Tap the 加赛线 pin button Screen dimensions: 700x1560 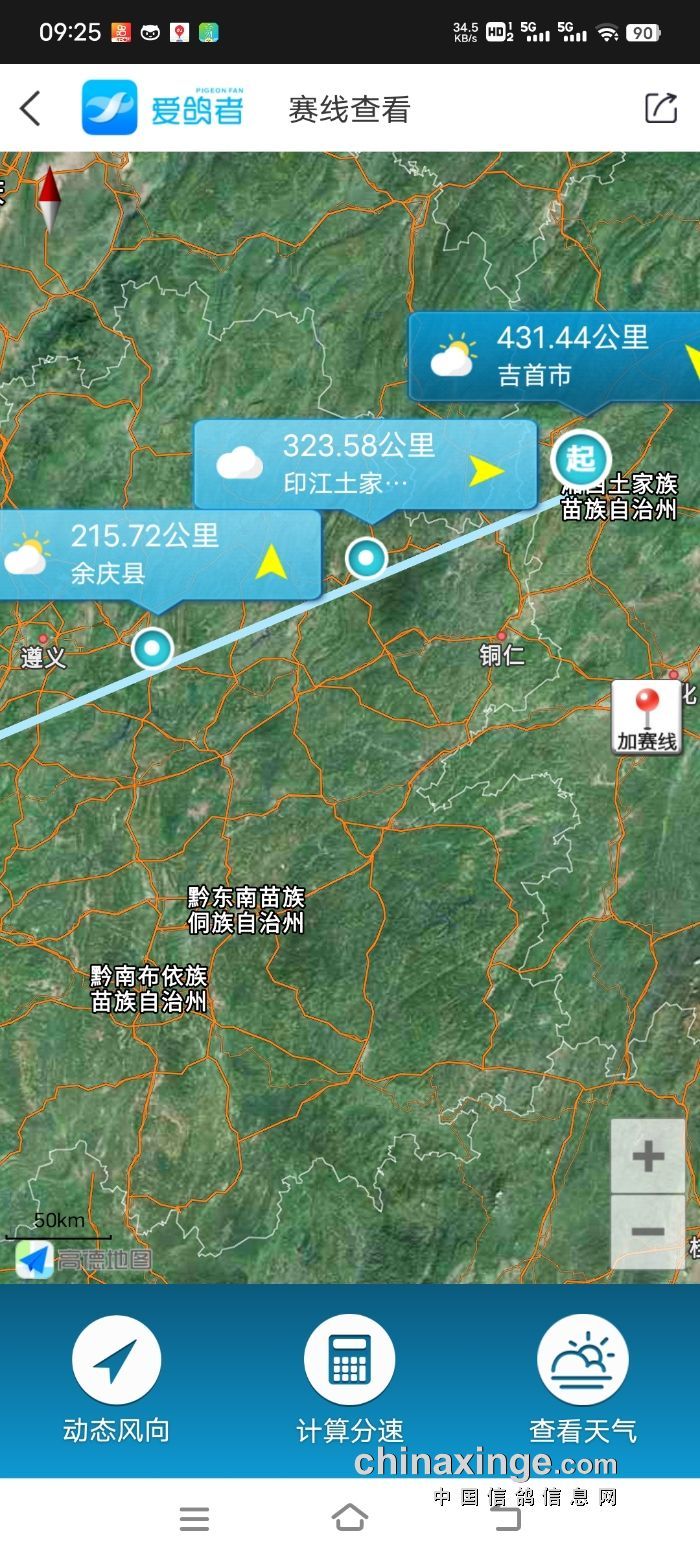coord(646,718)
